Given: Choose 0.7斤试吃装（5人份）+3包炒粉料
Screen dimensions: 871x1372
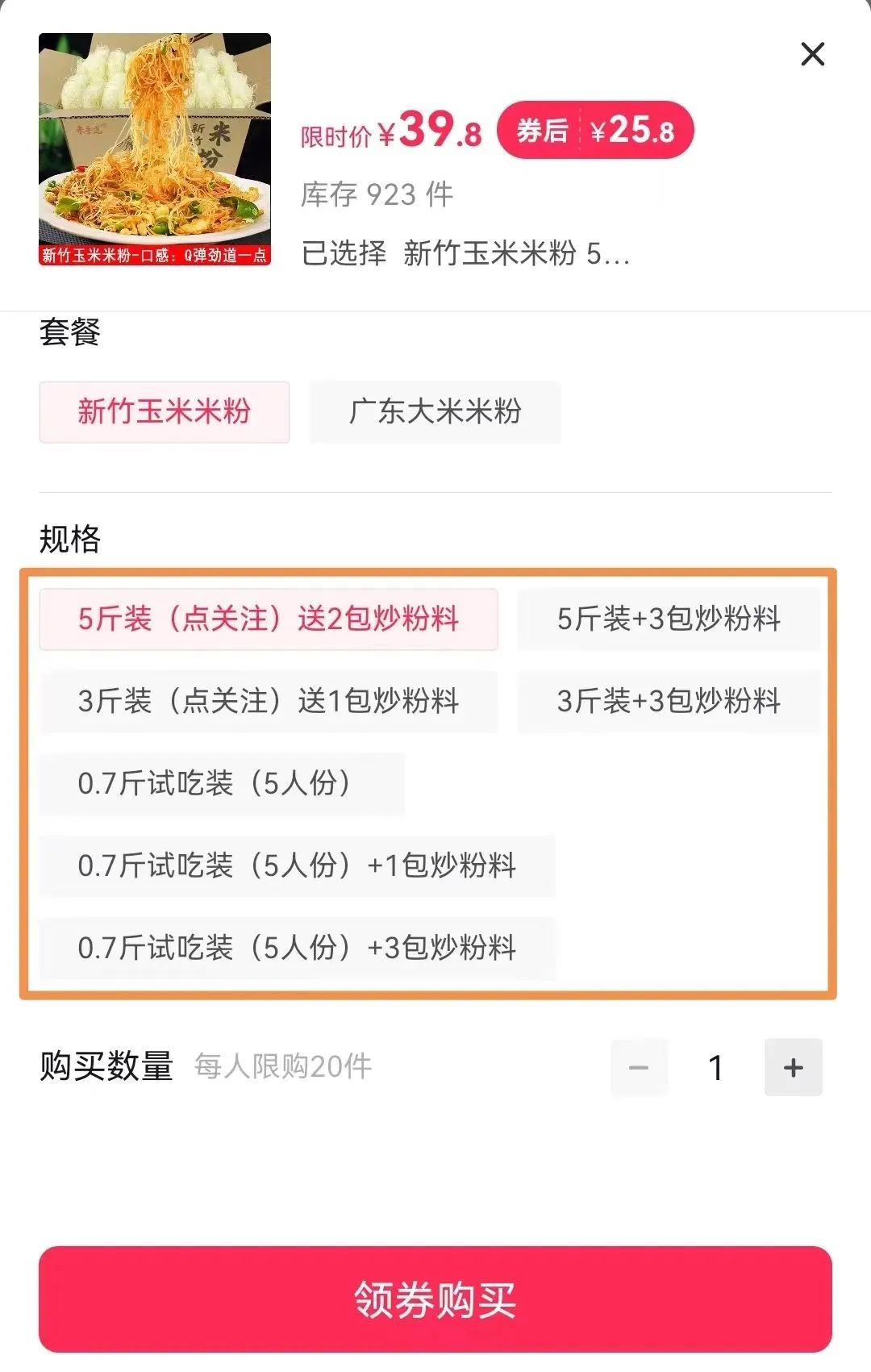Looking at the screenshot, I should 297,948.
